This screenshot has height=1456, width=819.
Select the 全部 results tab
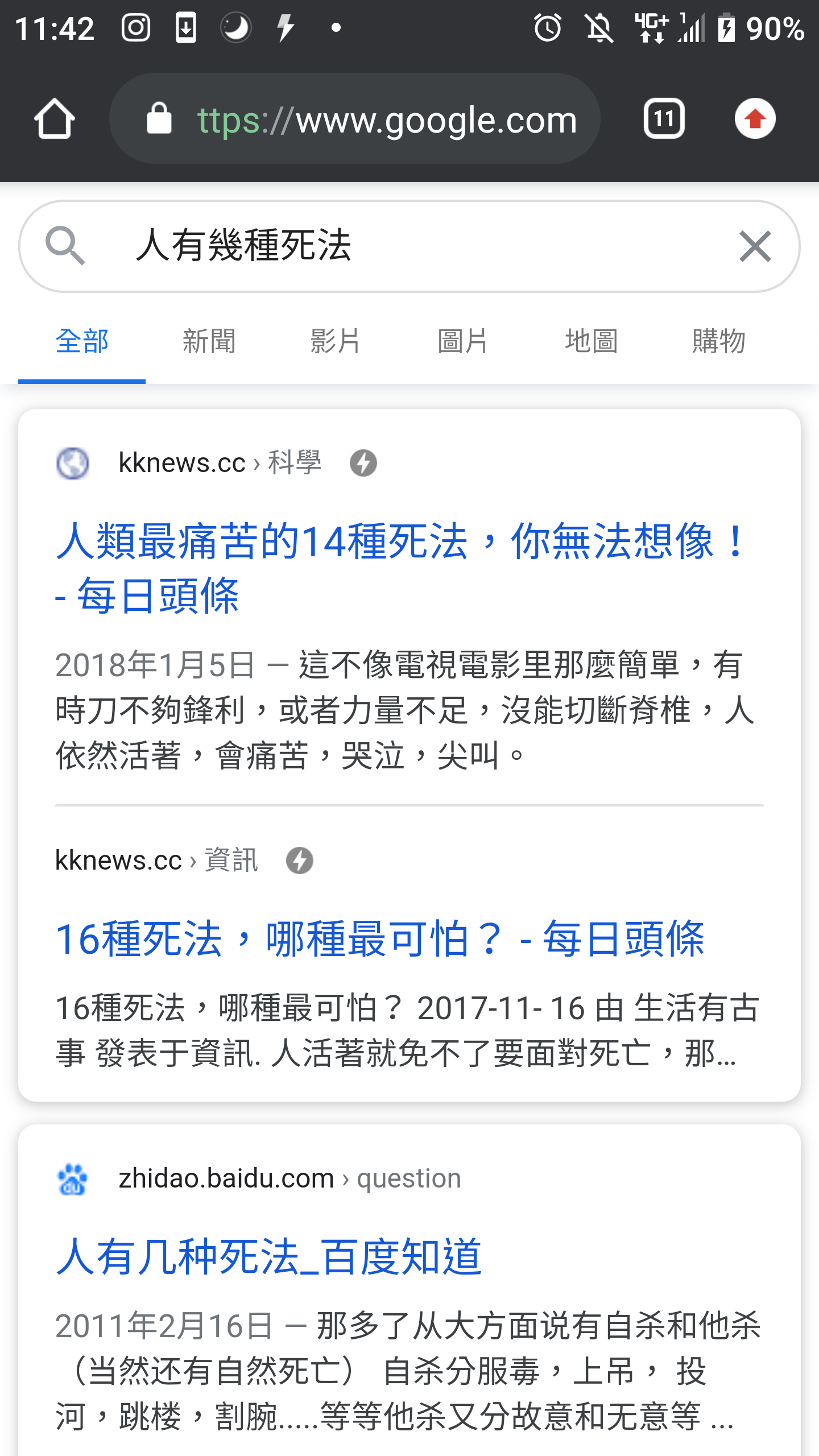[82, 341]
